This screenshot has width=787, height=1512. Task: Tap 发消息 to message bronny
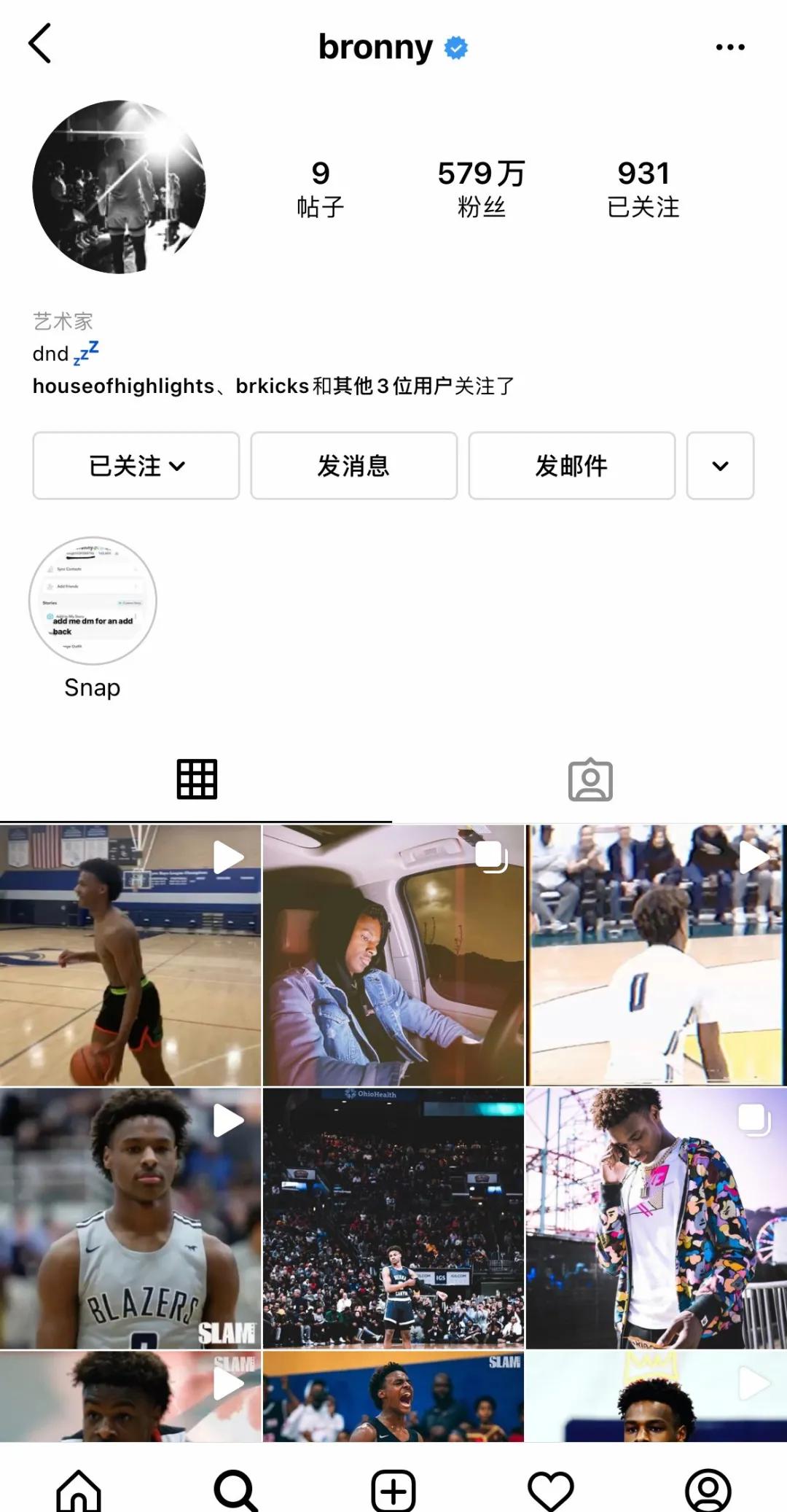tap(353, 466)
